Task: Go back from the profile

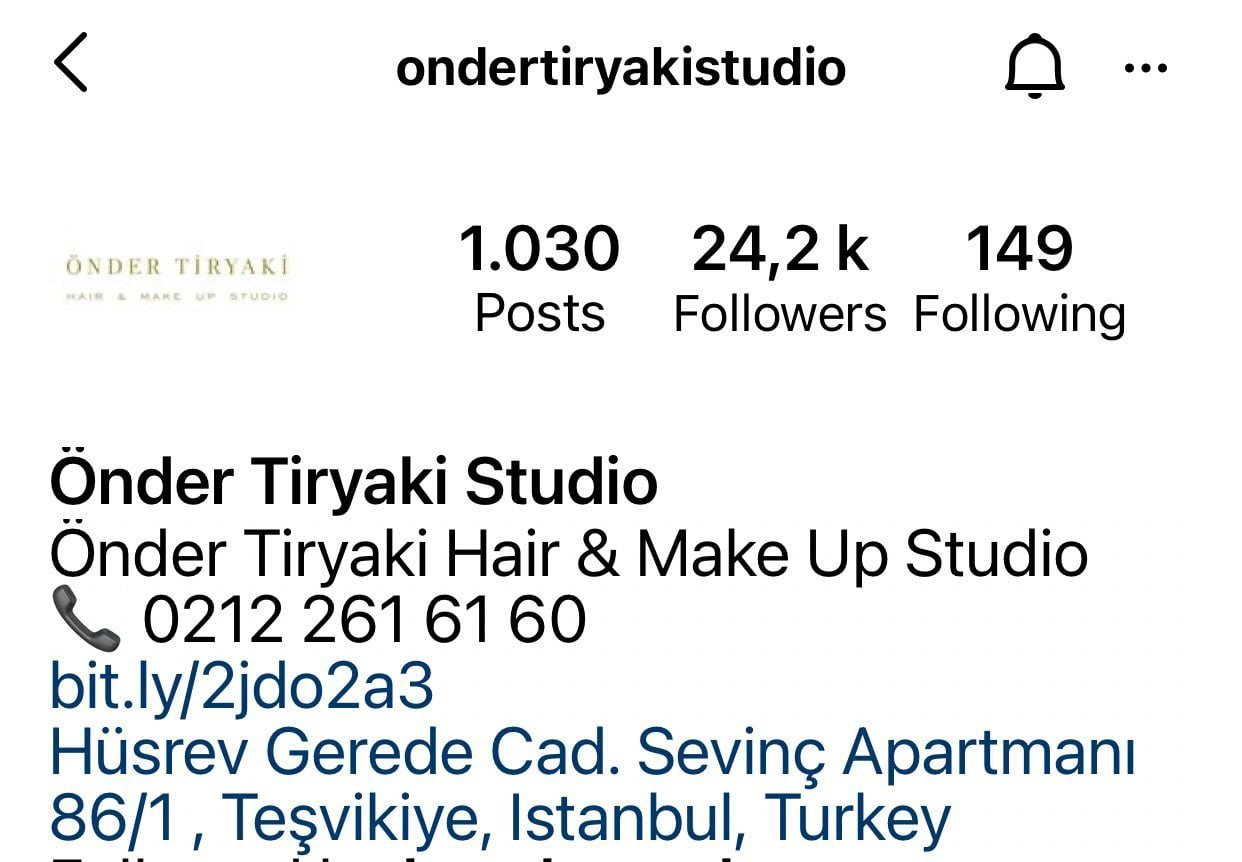Action: (x=71, y=62)
